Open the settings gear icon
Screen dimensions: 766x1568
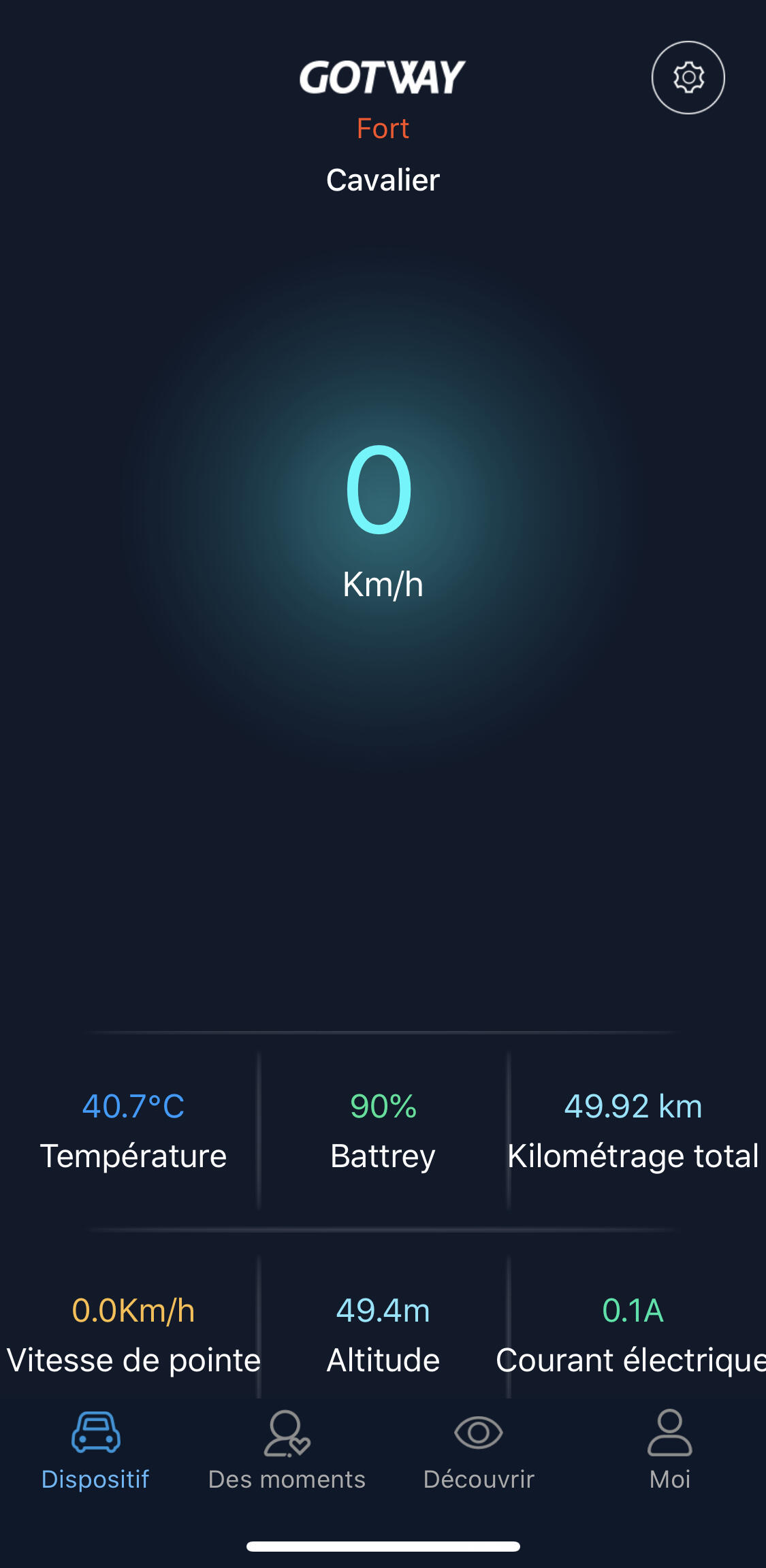(x=688, y=78)
